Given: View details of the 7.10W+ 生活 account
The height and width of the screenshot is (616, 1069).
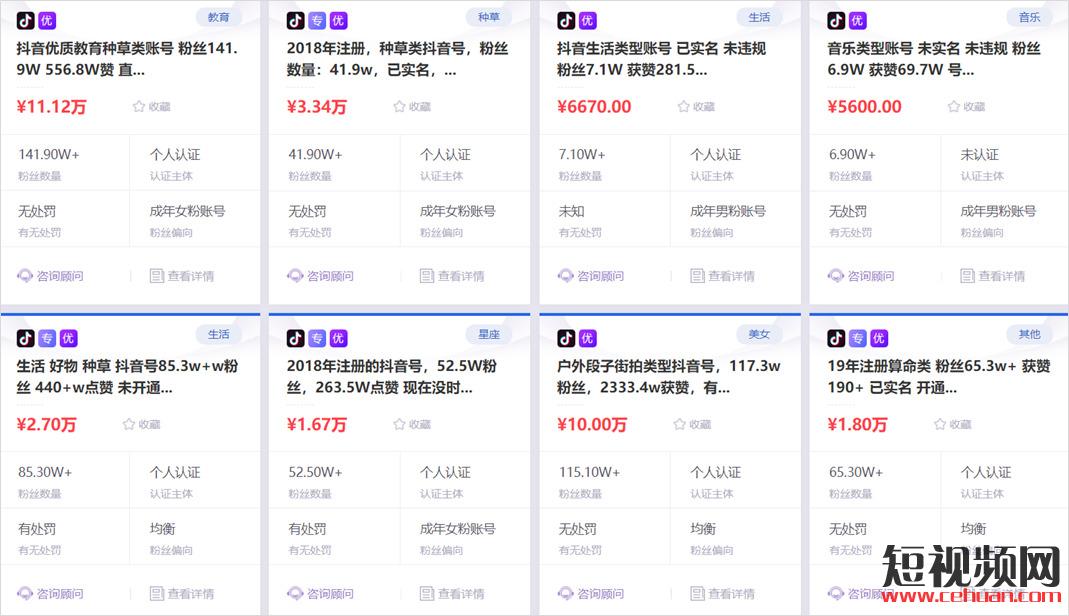Looking at the screenshot, I should tap(722, 276).
